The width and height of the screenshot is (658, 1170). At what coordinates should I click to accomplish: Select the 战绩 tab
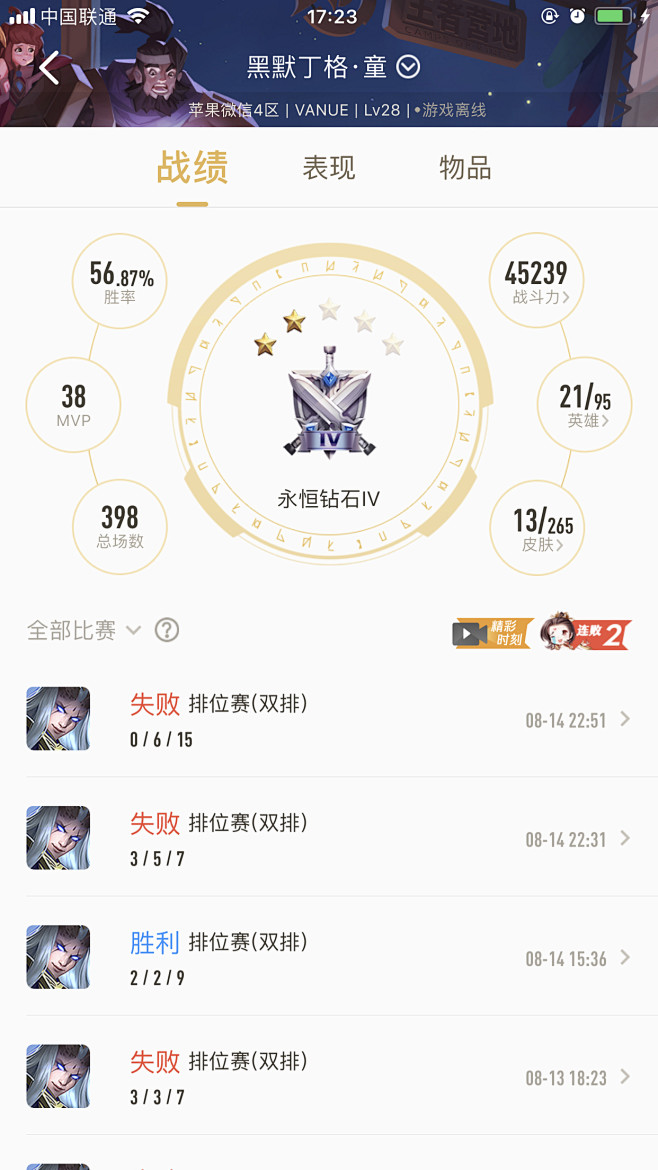click(192, 168)
